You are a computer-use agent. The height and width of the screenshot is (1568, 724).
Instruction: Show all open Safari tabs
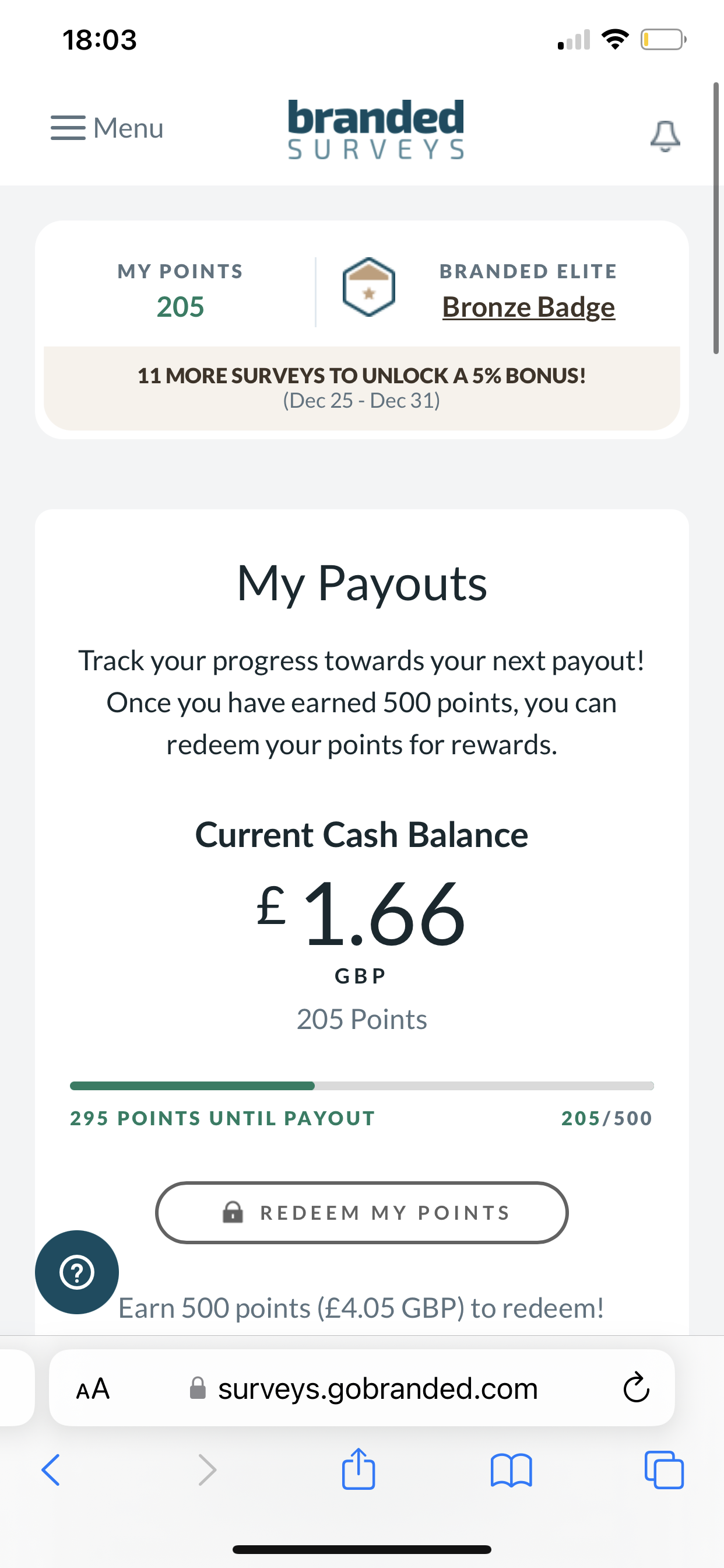point(664,1471)
